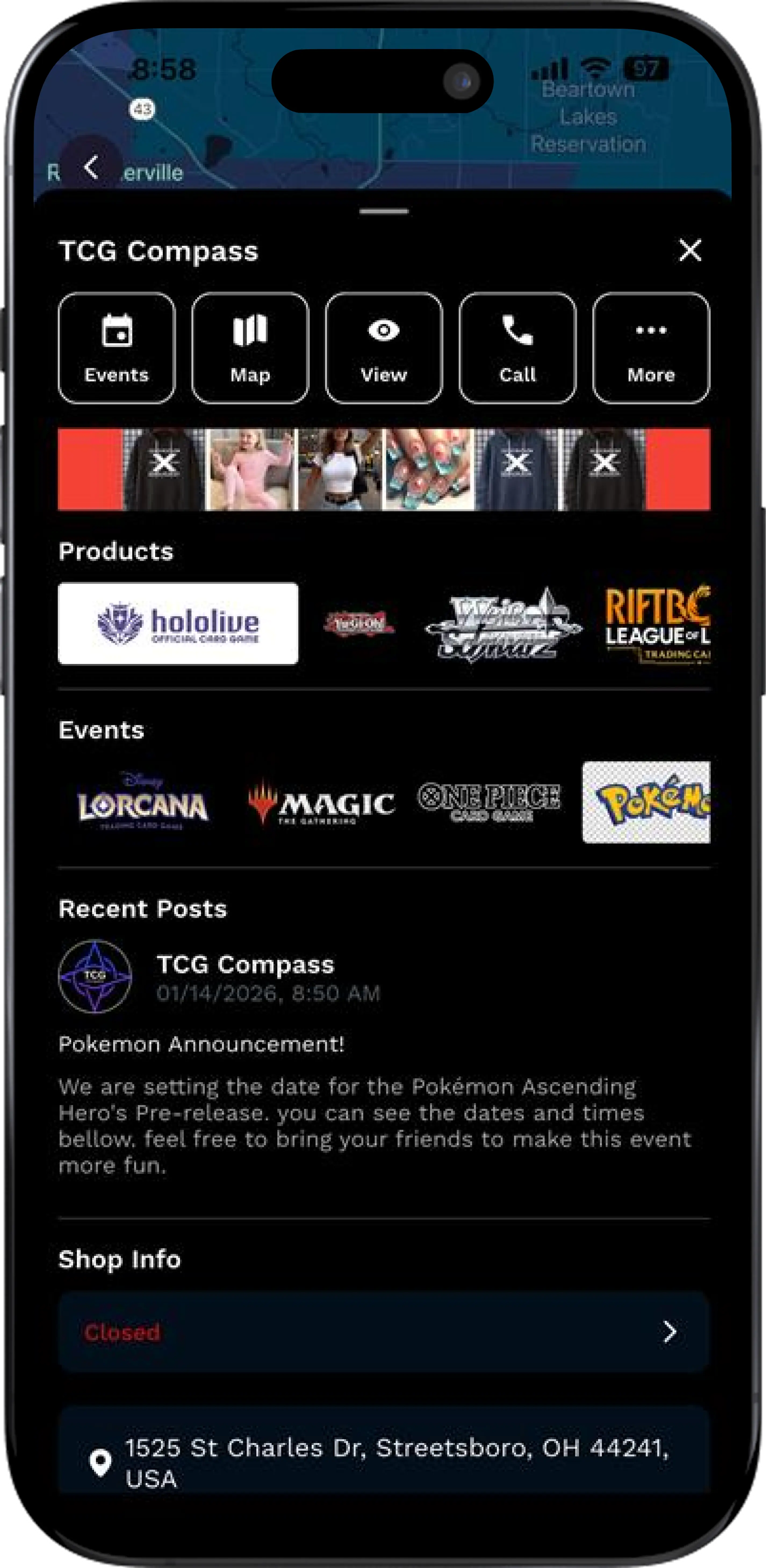Open Disney Lorcana events
This screenshot has width=766, height=1568.
pos(143,802)
